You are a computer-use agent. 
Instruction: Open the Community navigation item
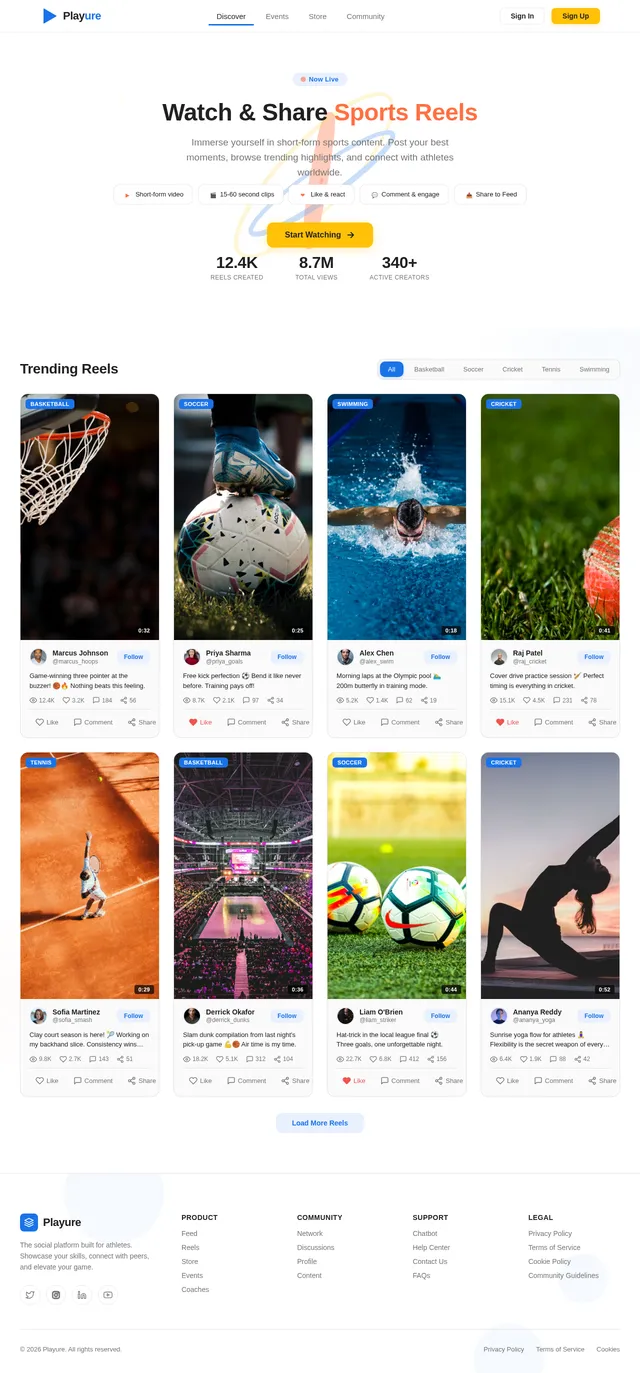(x=365, y=16)
